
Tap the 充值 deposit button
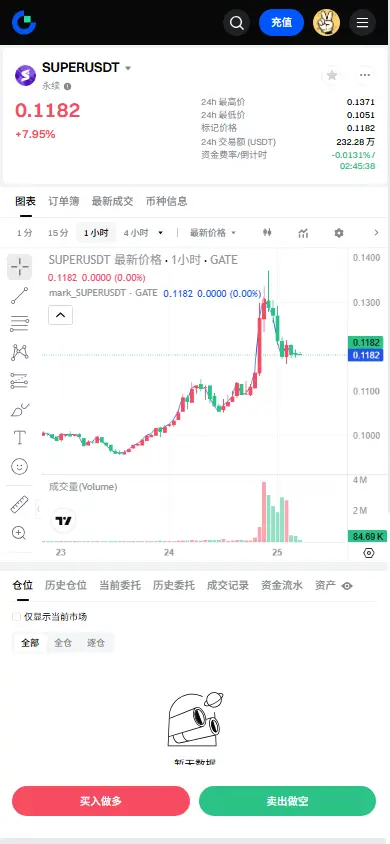pos(281,23)
